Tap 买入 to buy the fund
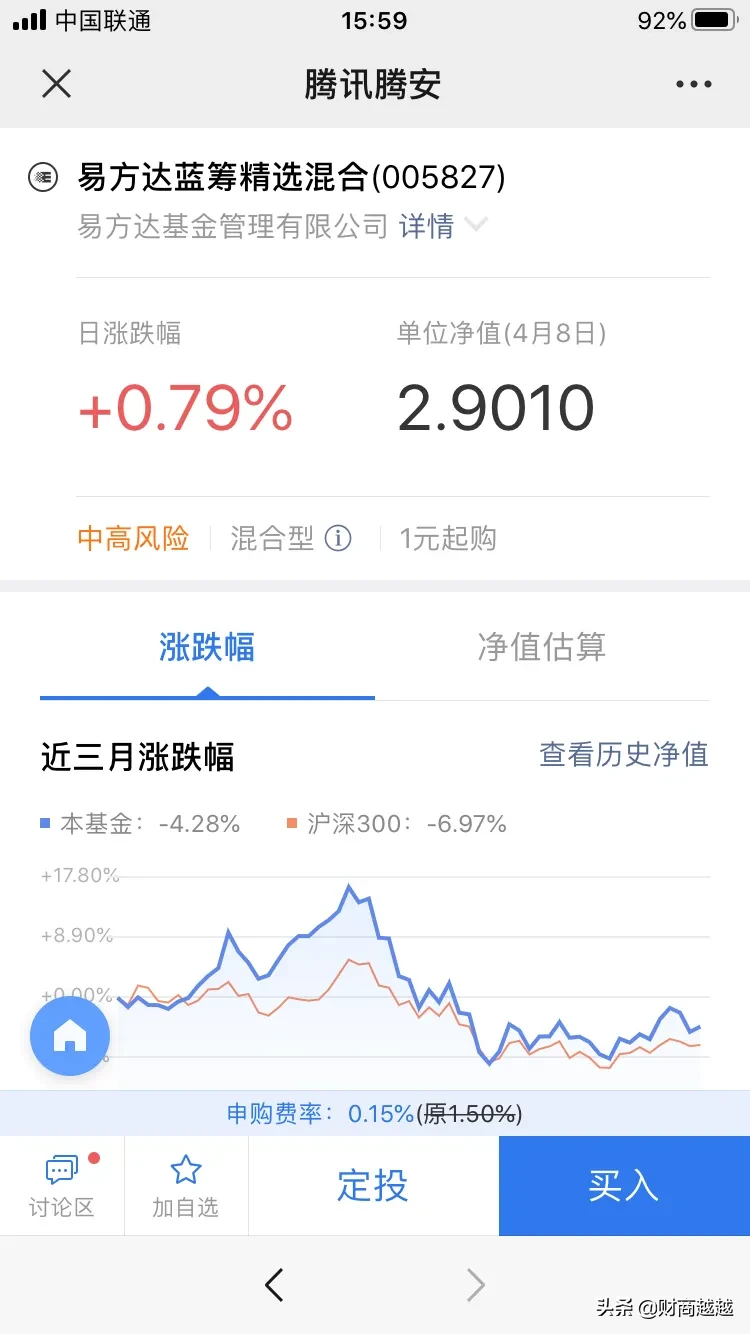 624,1186
